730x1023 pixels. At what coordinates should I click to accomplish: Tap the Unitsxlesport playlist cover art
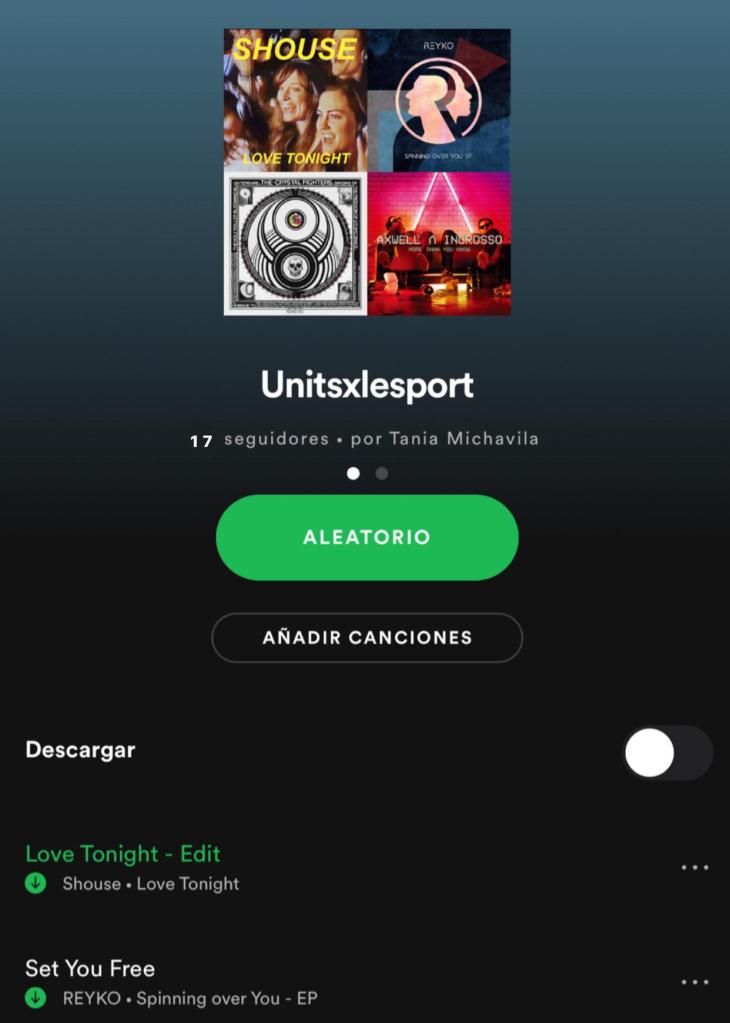(367, 172)
